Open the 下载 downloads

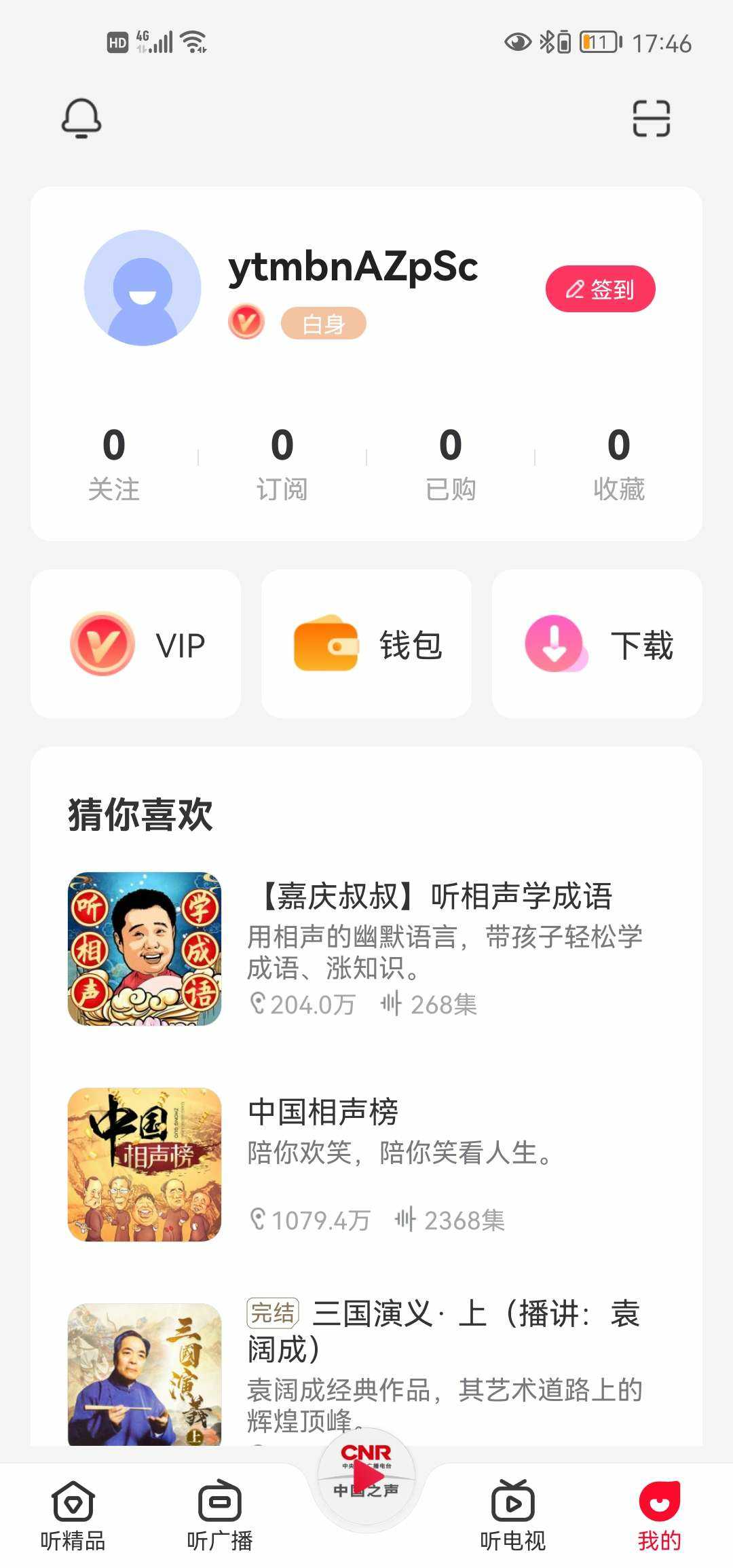click(x=597, y=644)
